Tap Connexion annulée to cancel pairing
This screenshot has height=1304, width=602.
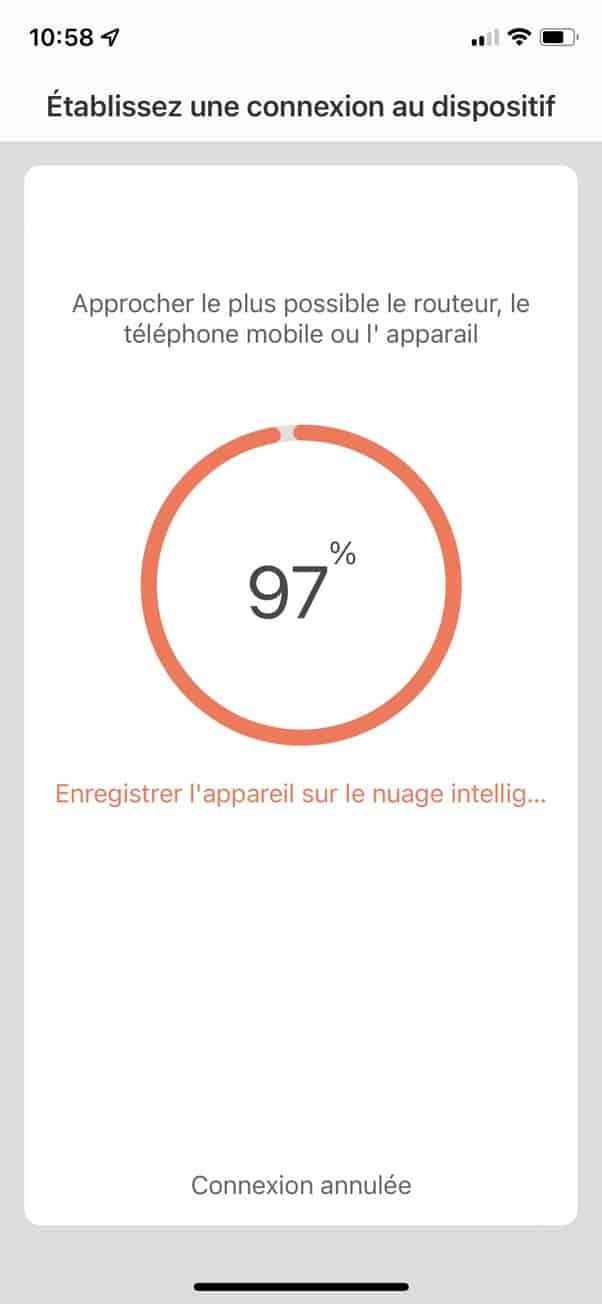301,1185
